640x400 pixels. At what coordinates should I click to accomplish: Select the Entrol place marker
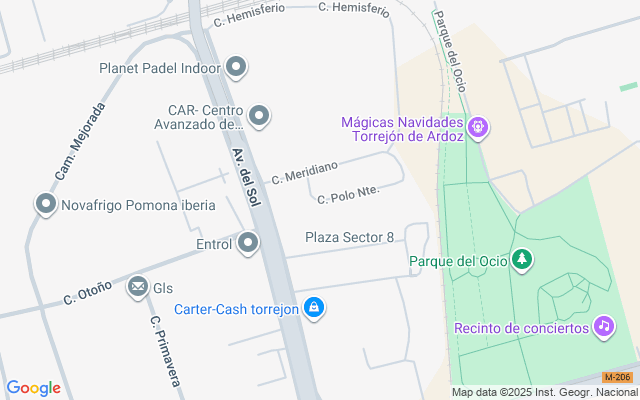(x=248, y=243)
